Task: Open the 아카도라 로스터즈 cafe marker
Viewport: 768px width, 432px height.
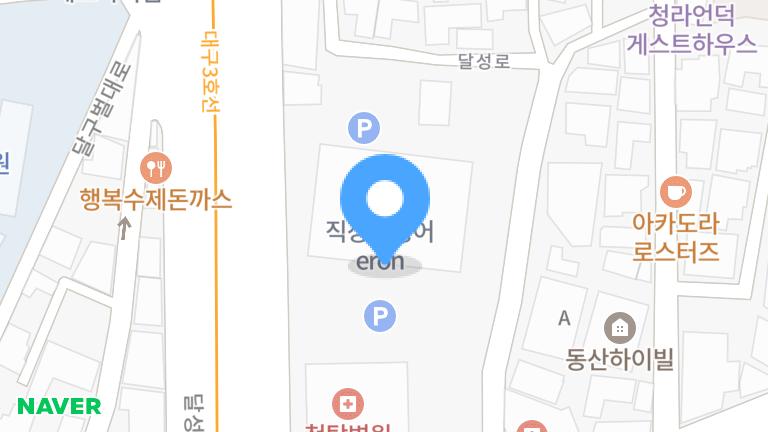Action: (x=676, y=190)
